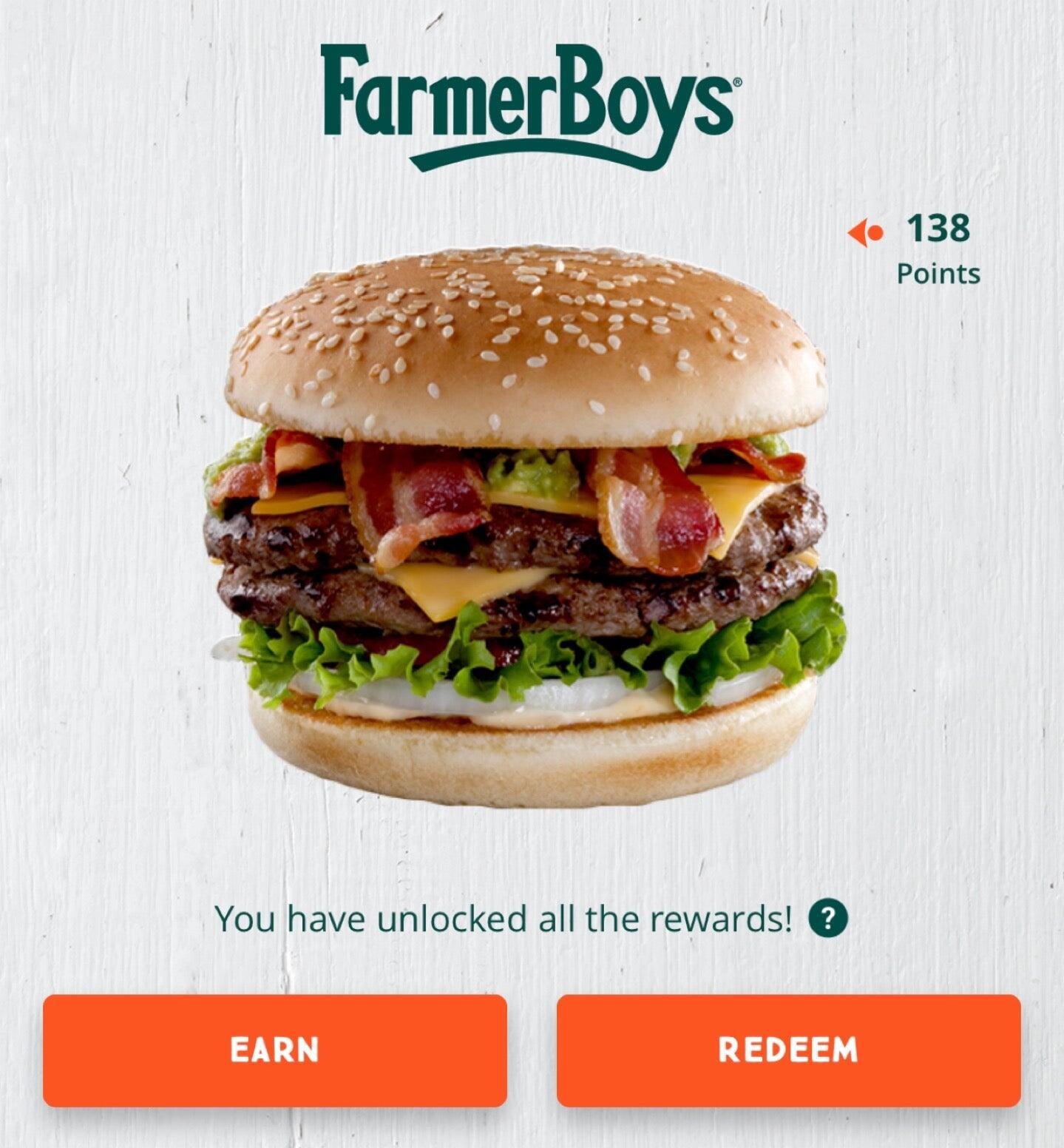This screenshot has height=1148, width=1064.
Task: Tap the EARN button
Action: click(274, 1050)
